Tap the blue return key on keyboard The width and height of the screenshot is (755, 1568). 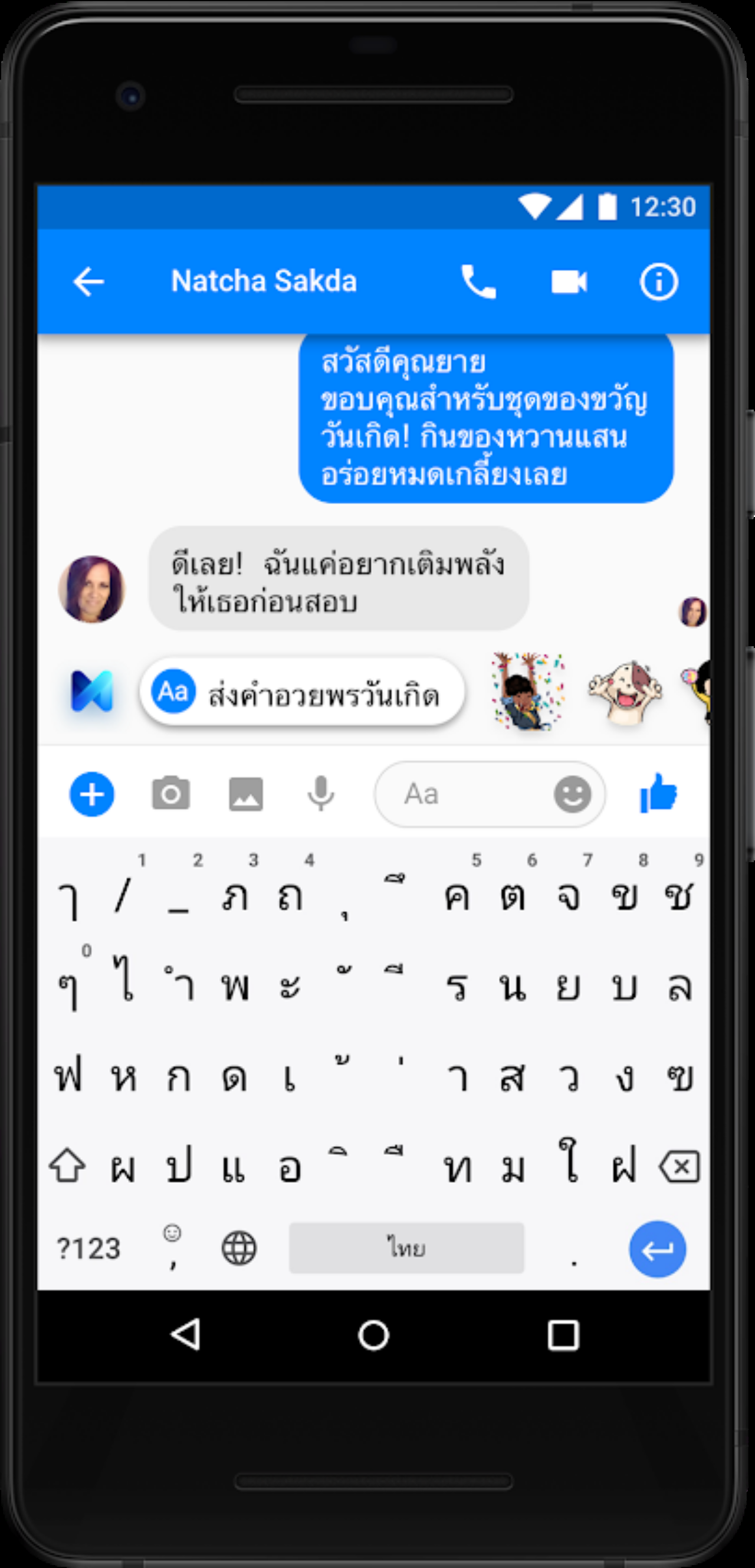(657, 1249)
